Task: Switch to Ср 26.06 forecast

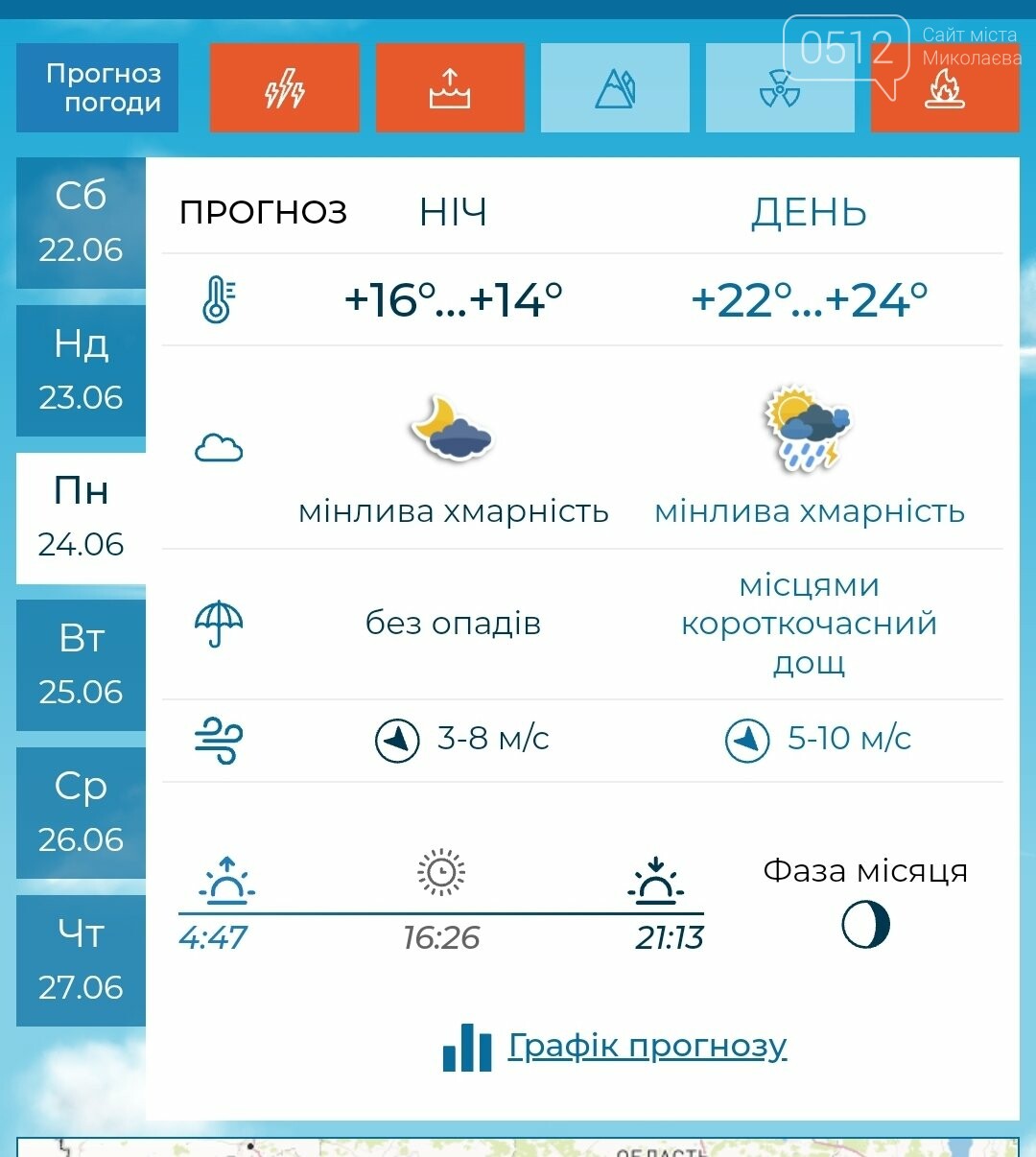Action: tap(82, 813)
